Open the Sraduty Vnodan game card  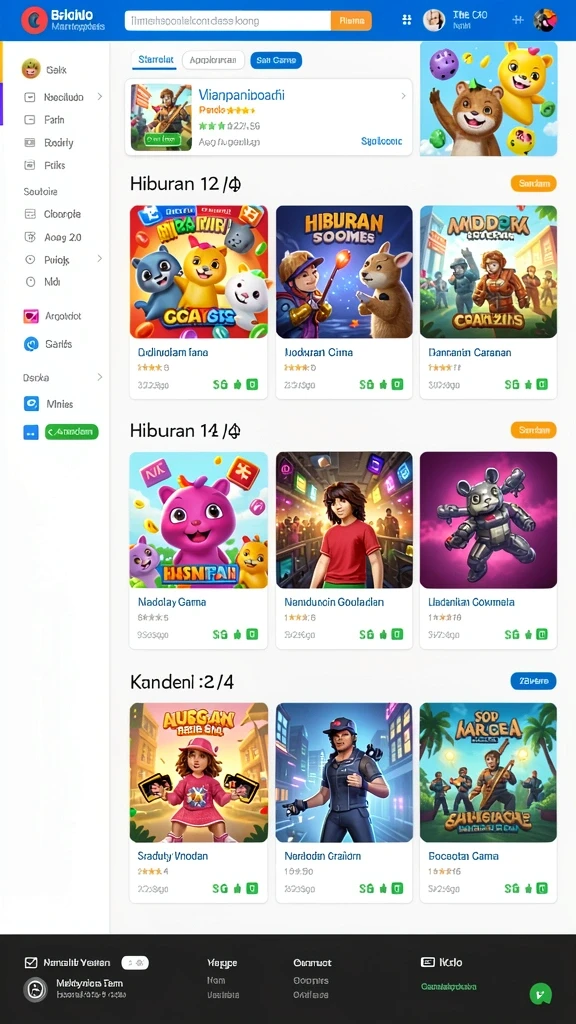198,802
